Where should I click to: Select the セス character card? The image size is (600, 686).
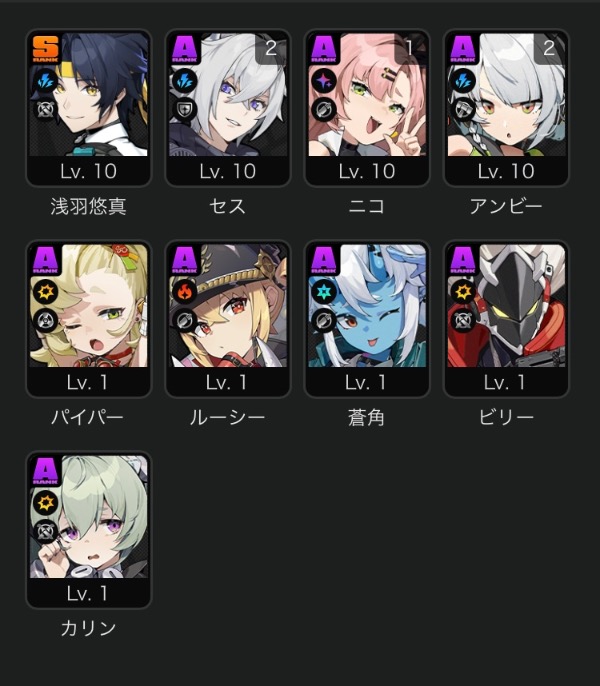228,107
